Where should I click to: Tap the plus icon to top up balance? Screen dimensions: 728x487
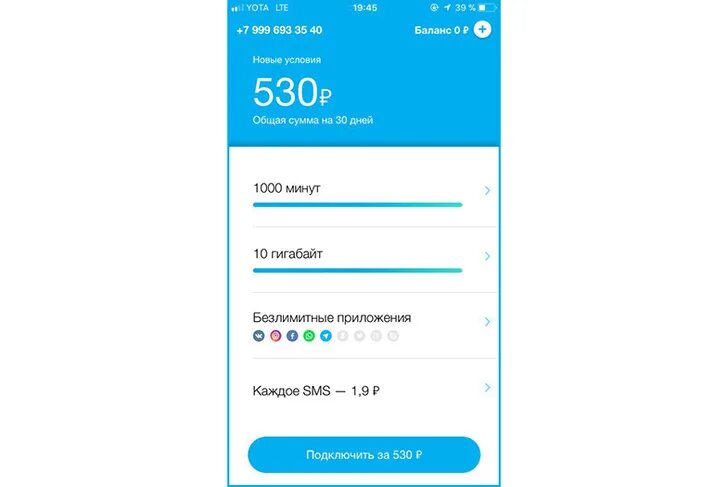tap(483, 30)
